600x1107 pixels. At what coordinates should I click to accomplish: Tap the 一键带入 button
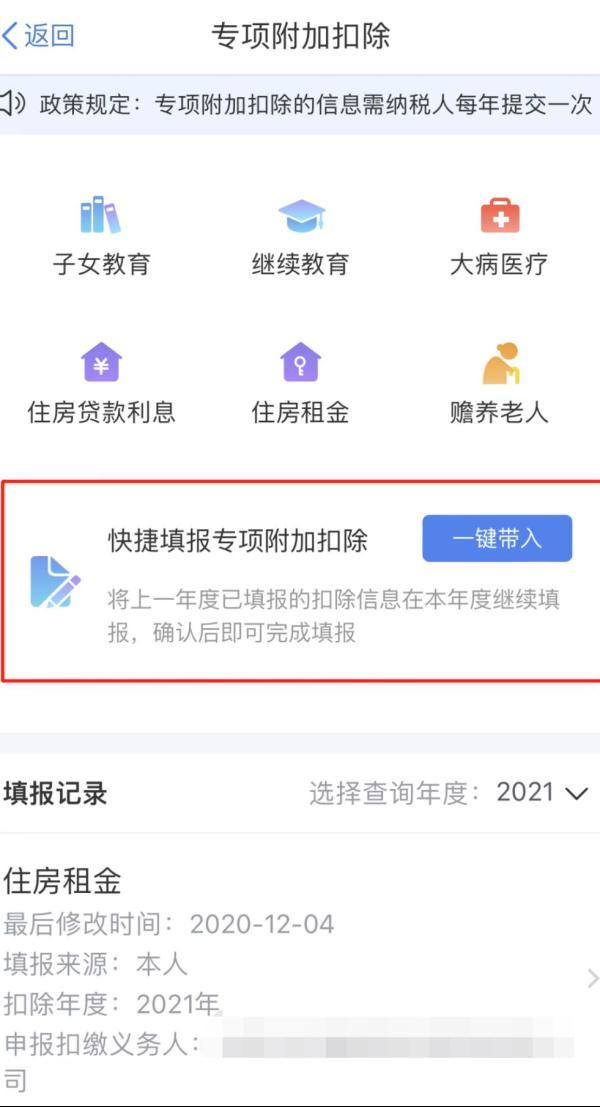click(x=497, y=539)
